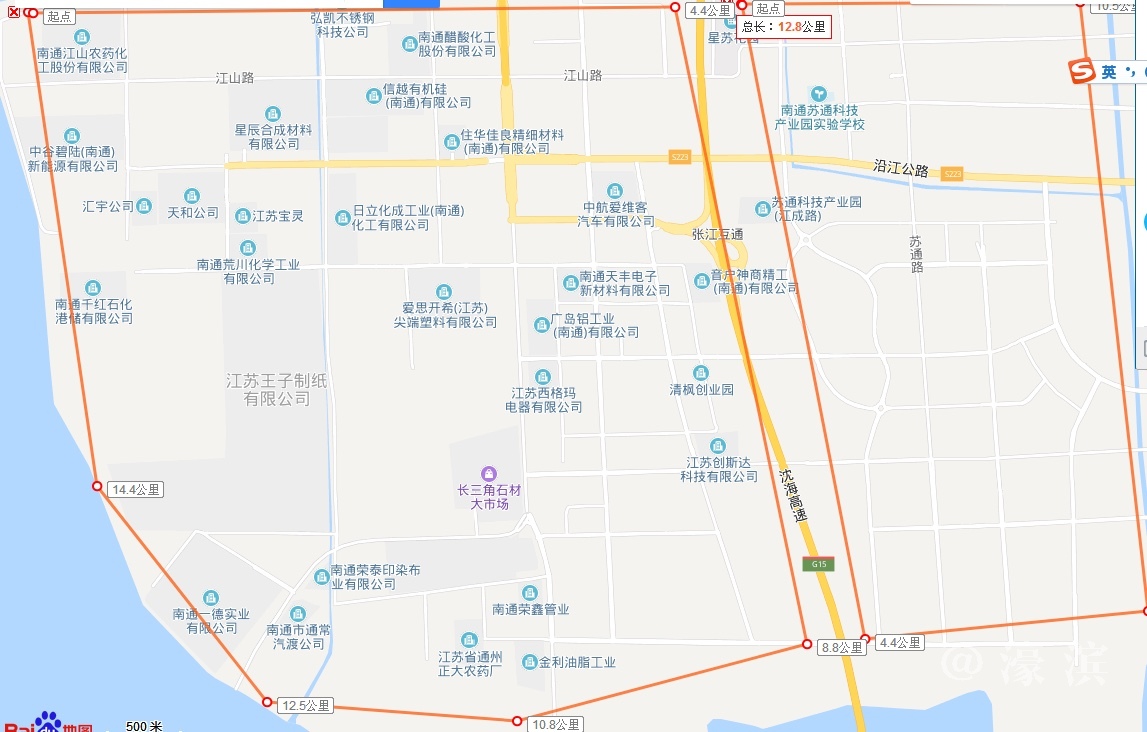Select 金利油脂工业 place on the map
Screen dimensions: 1147x732
pyautogui.click(x=529, y=662)
